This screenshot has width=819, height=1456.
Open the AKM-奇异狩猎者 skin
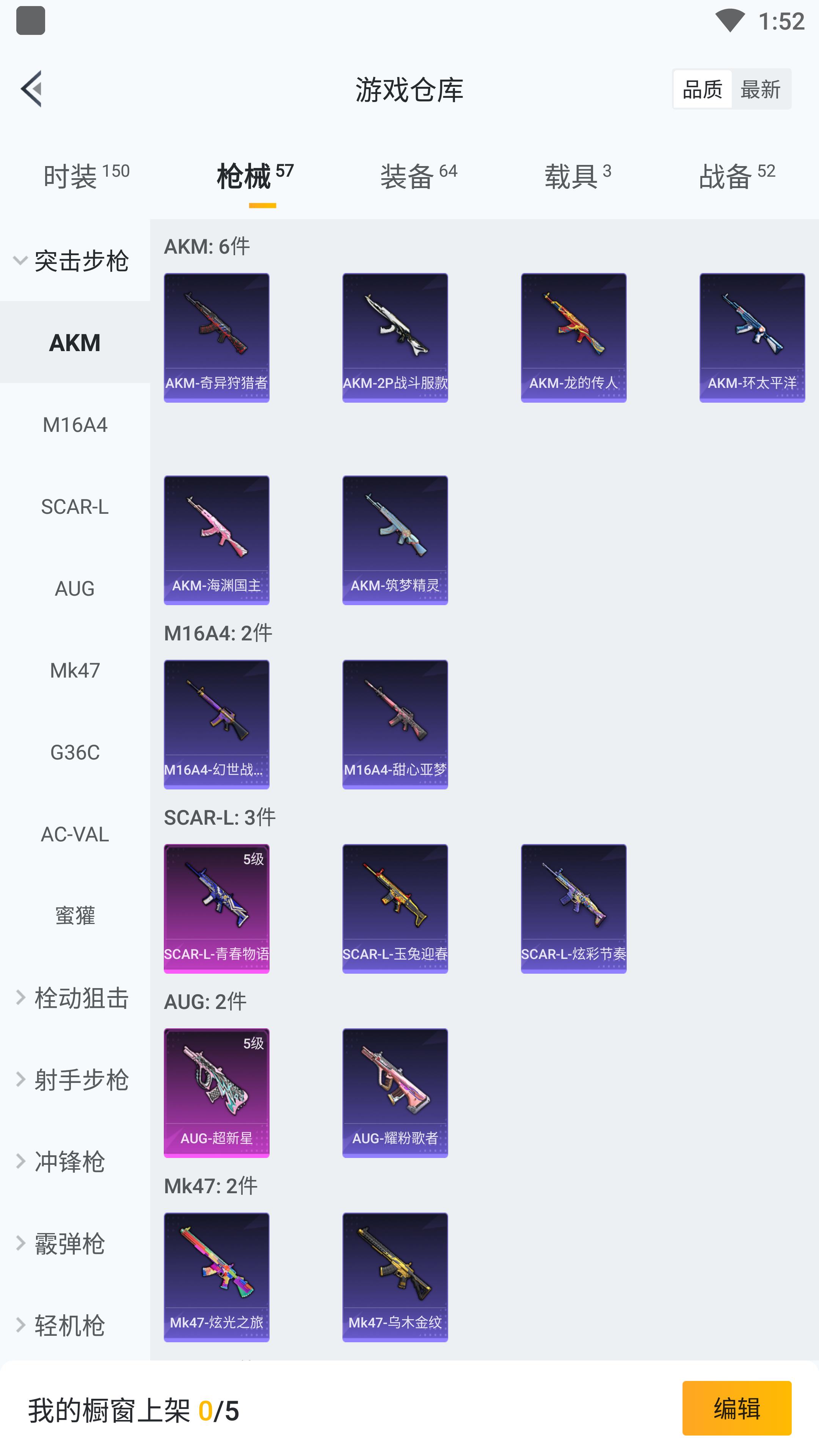click(217, 337)
